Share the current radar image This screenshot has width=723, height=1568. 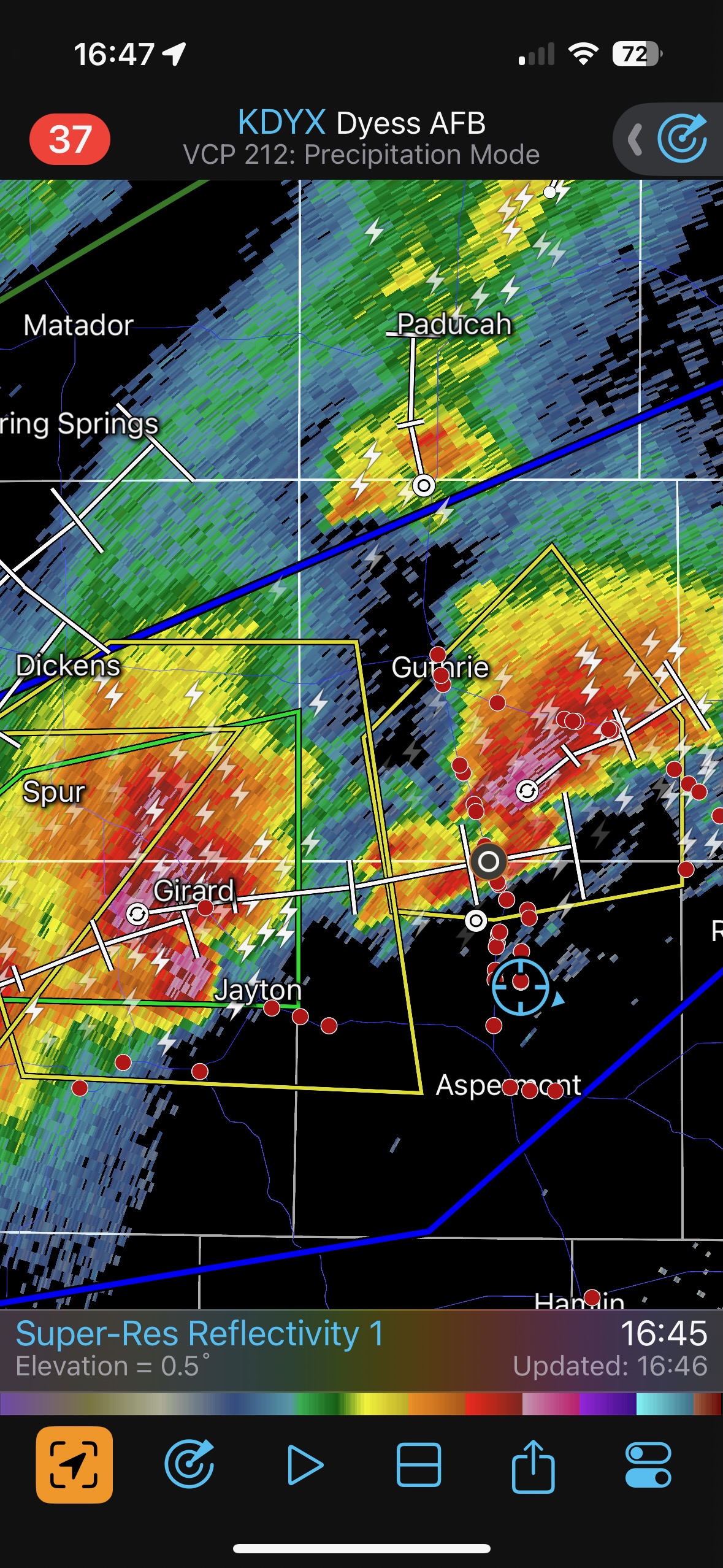click(x=533, y=1465)
